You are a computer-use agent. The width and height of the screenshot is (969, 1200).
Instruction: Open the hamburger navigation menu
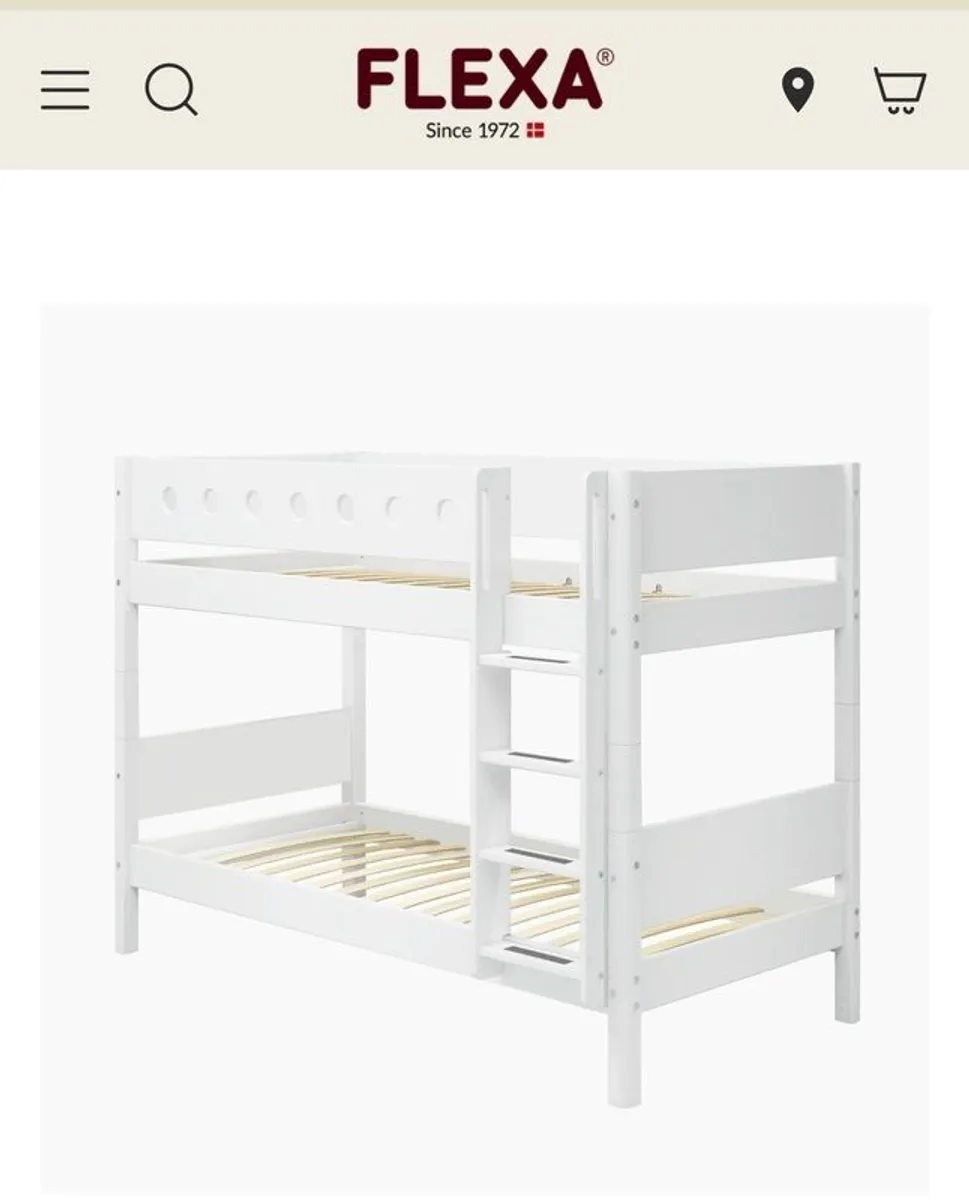click(x=66, y=92)
